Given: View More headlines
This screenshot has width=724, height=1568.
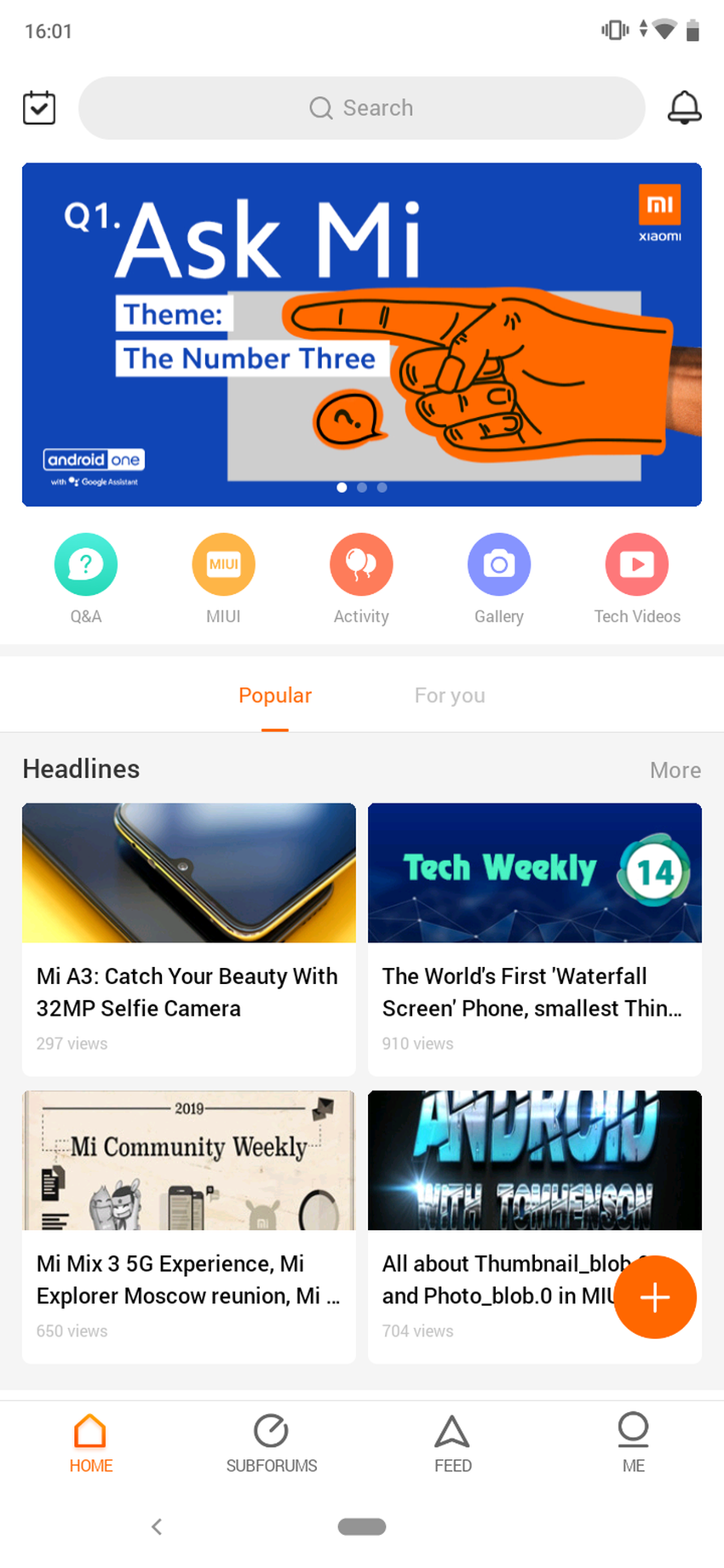Looking at the screenshot, I should [x=675, y=770].
